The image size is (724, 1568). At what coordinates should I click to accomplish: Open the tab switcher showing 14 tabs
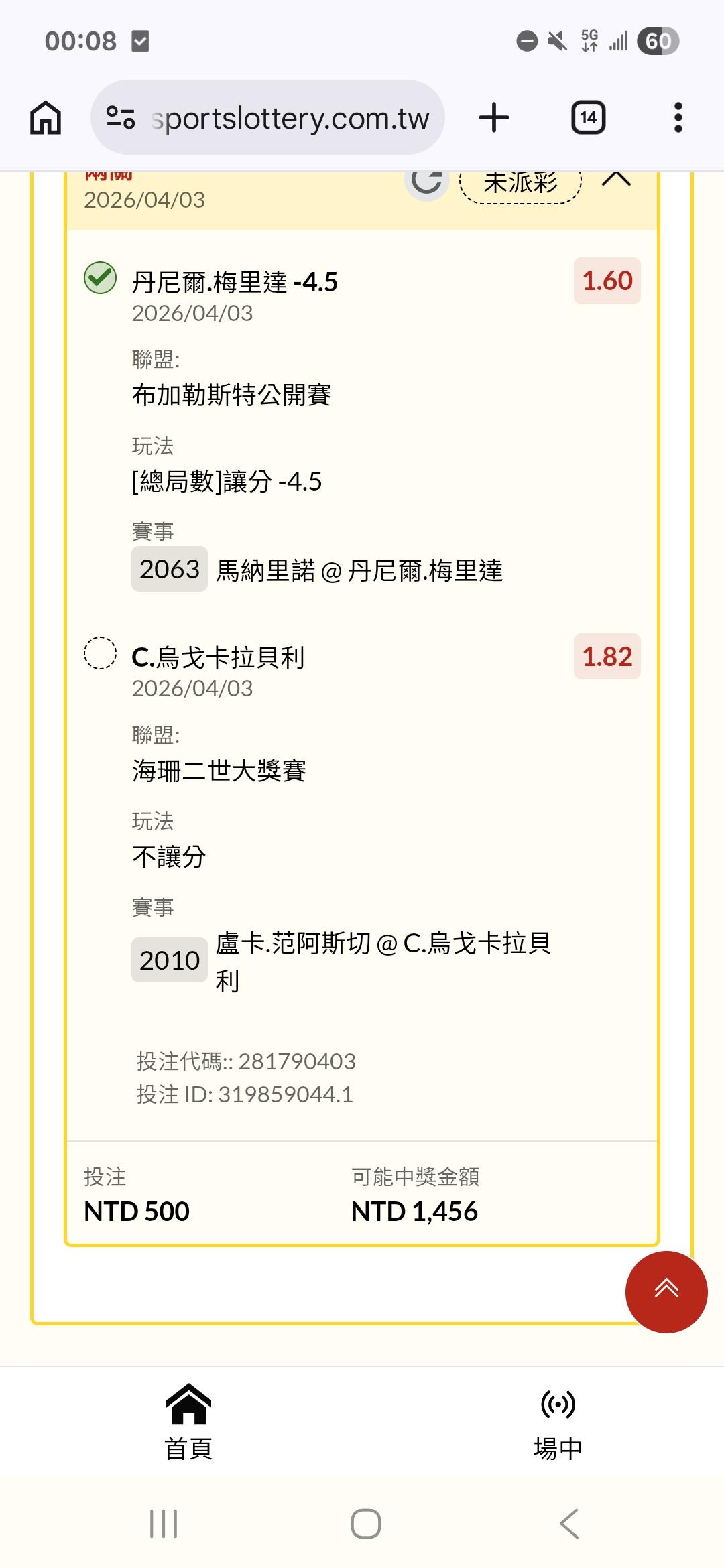[x=588, y=118]
